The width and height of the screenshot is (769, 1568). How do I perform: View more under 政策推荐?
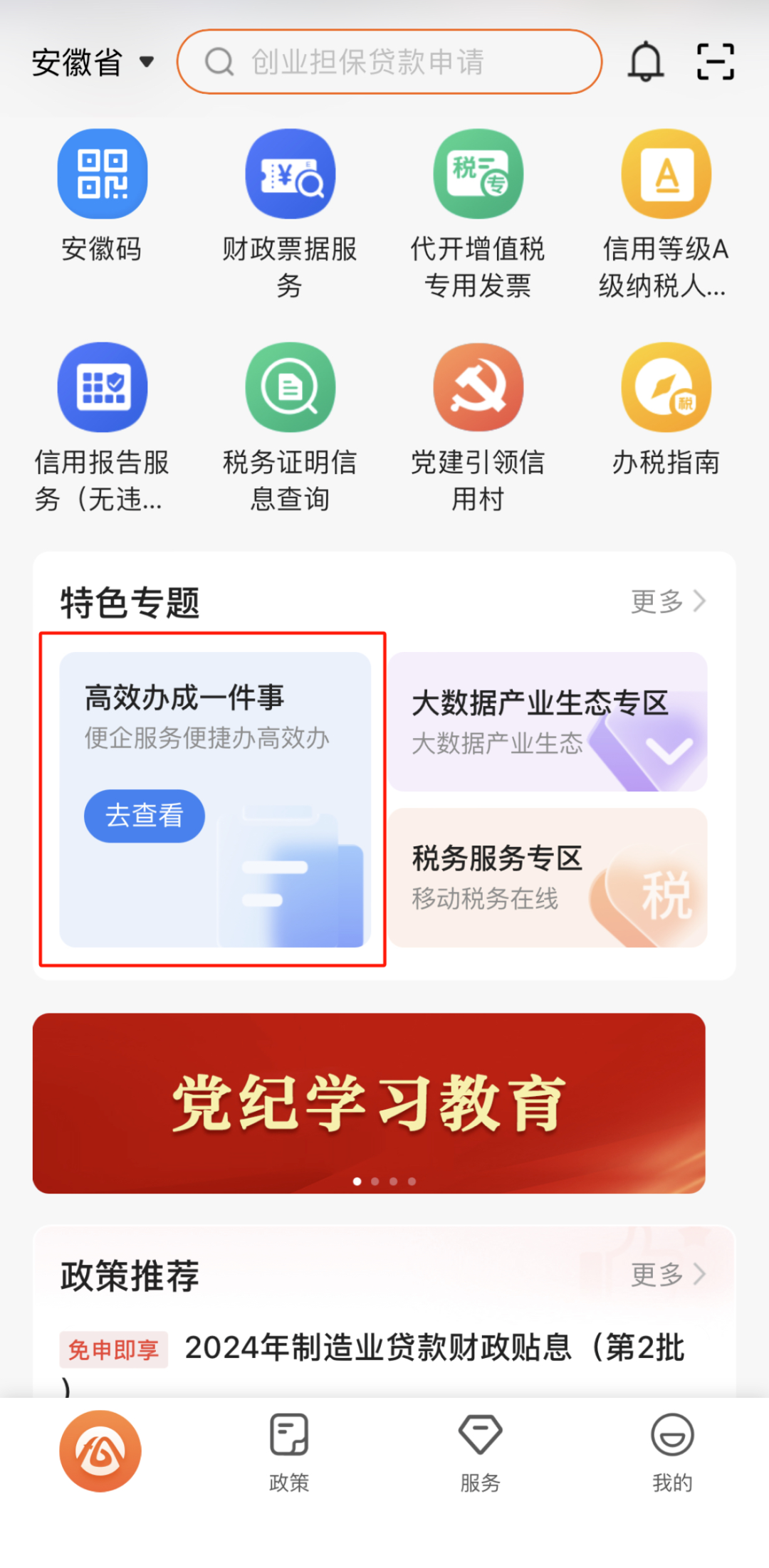668,1274
